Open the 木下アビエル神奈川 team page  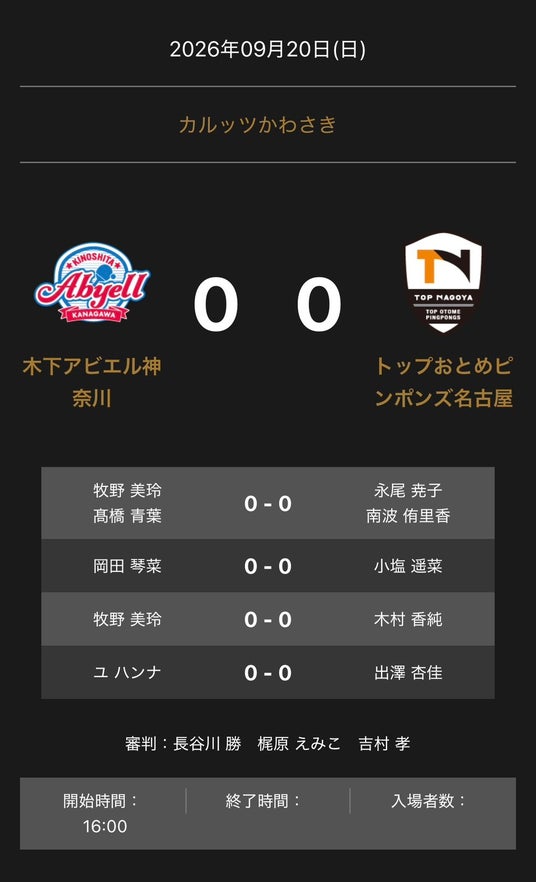click(92, 382)
